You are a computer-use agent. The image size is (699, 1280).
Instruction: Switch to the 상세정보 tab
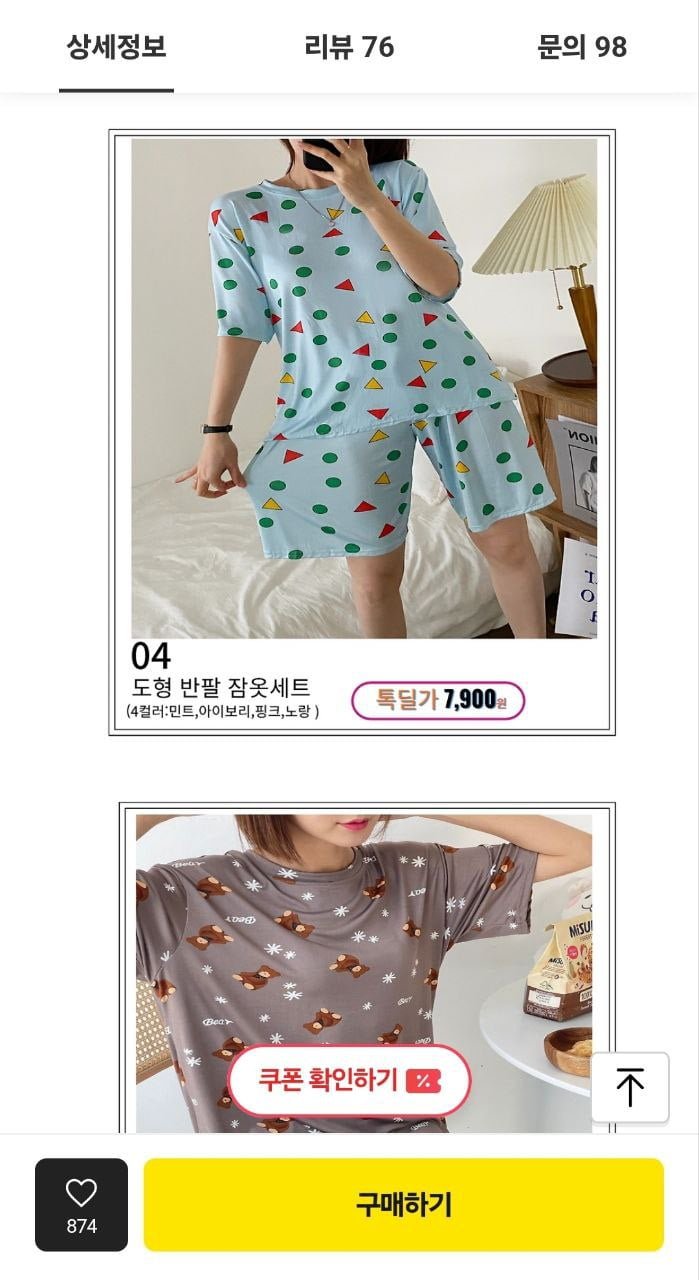coord(116,47)
